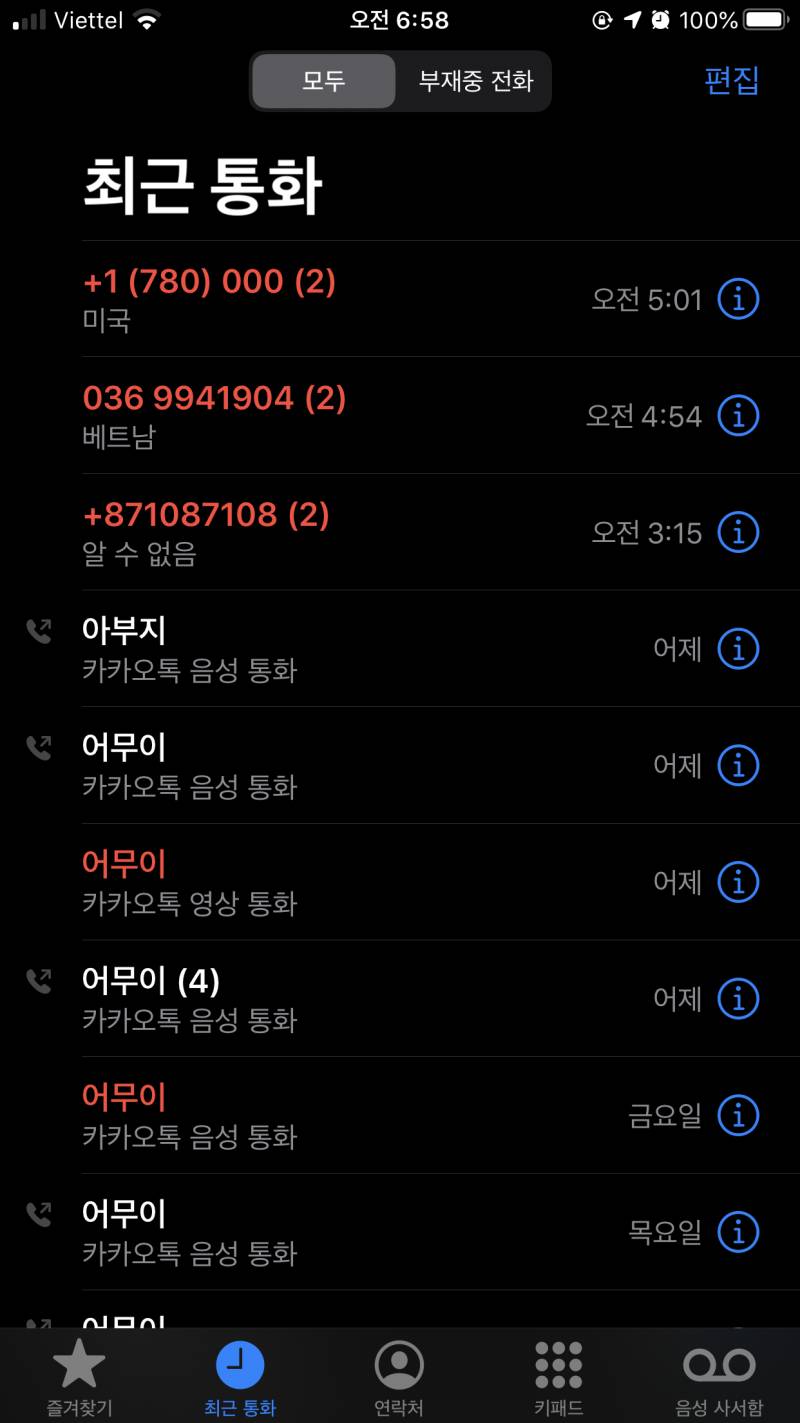Open info for the 036 9941904 call

737,416
